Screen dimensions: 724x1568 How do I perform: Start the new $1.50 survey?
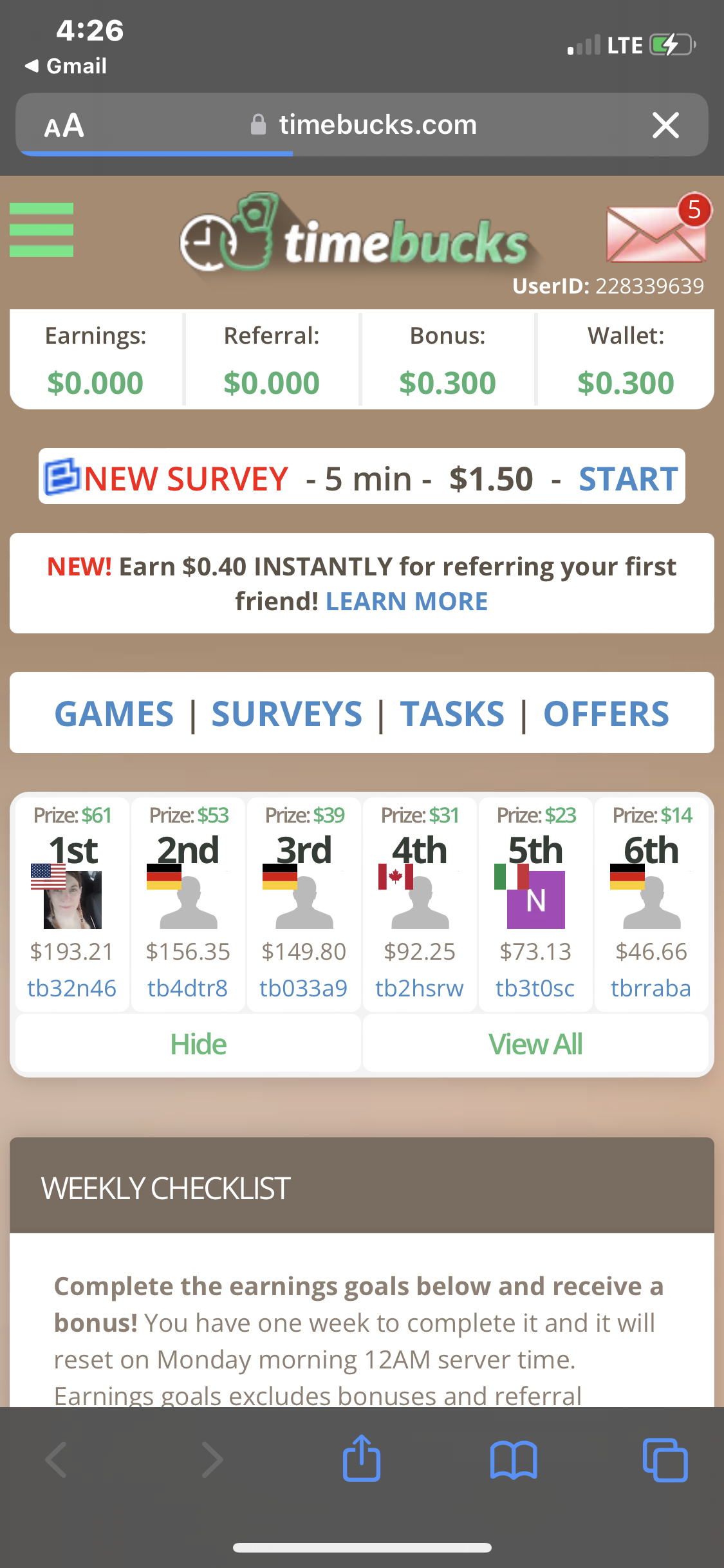(x=627, y=479)
